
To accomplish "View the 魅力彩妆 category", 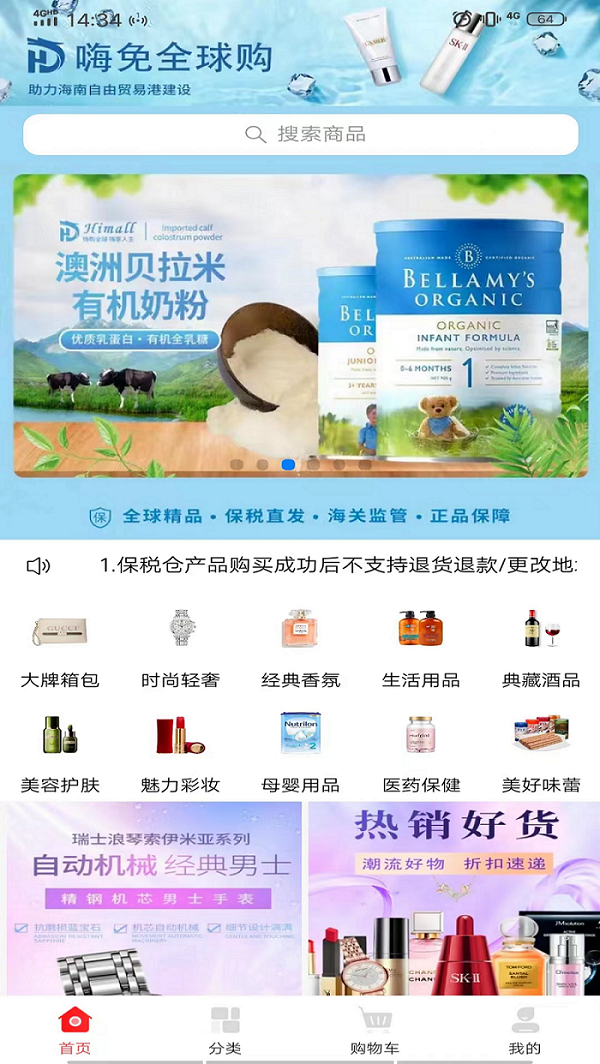I will click(180, 752).
